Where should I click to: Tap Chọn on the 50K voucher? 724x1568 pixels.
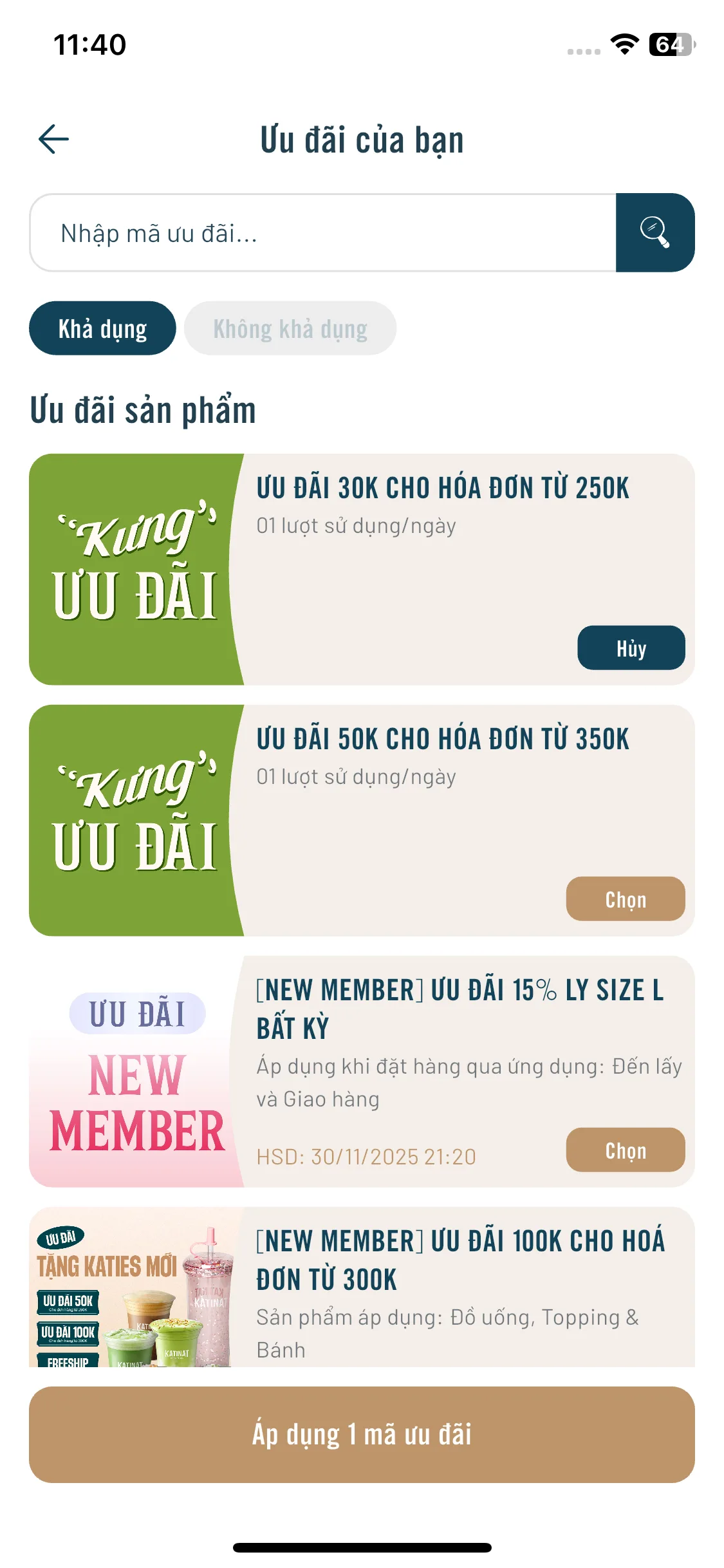(625, 899)
